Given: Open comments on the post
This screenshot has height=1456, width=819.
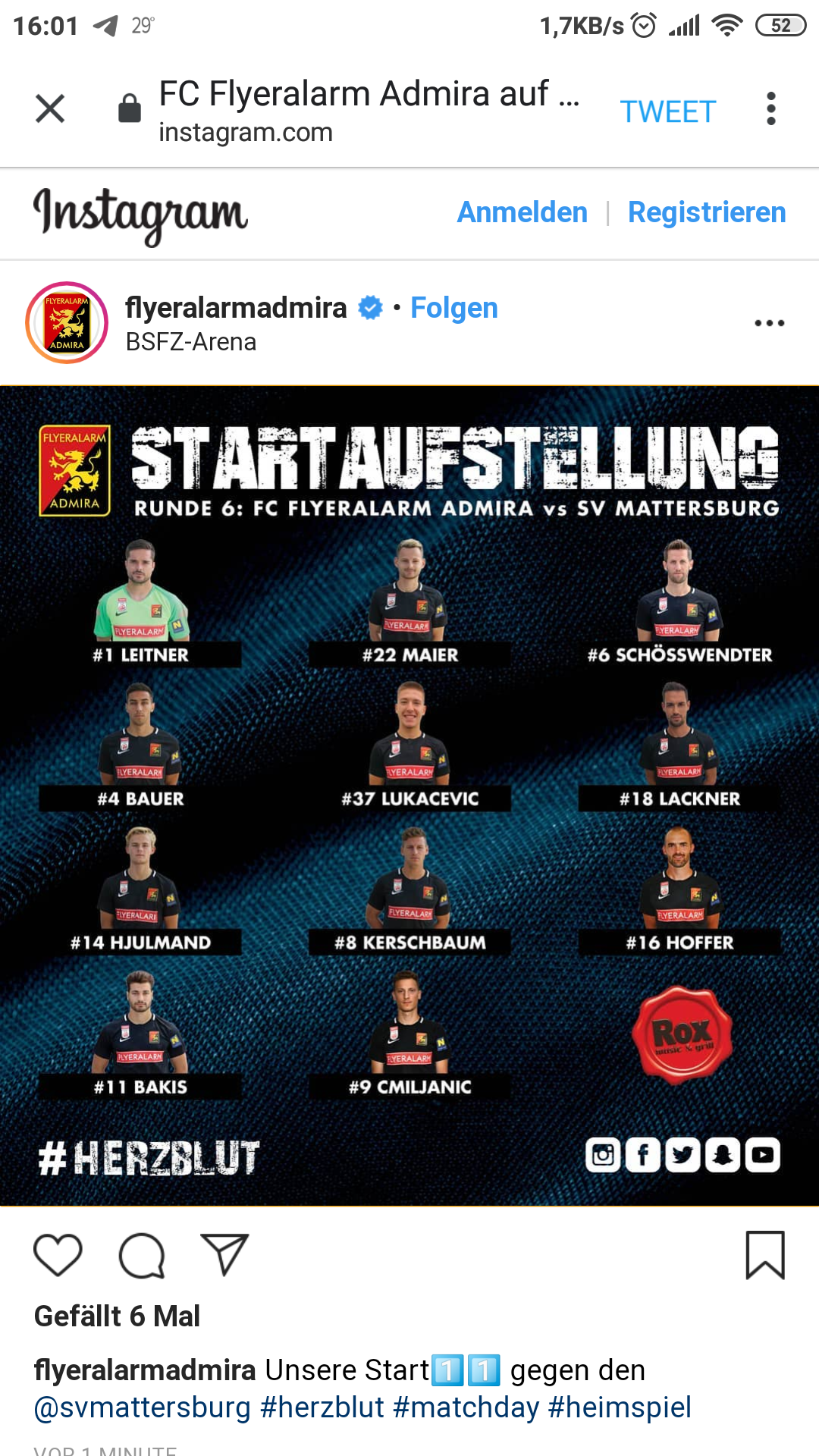Looking at the screenshot, I should click(x=142, y=1255).
